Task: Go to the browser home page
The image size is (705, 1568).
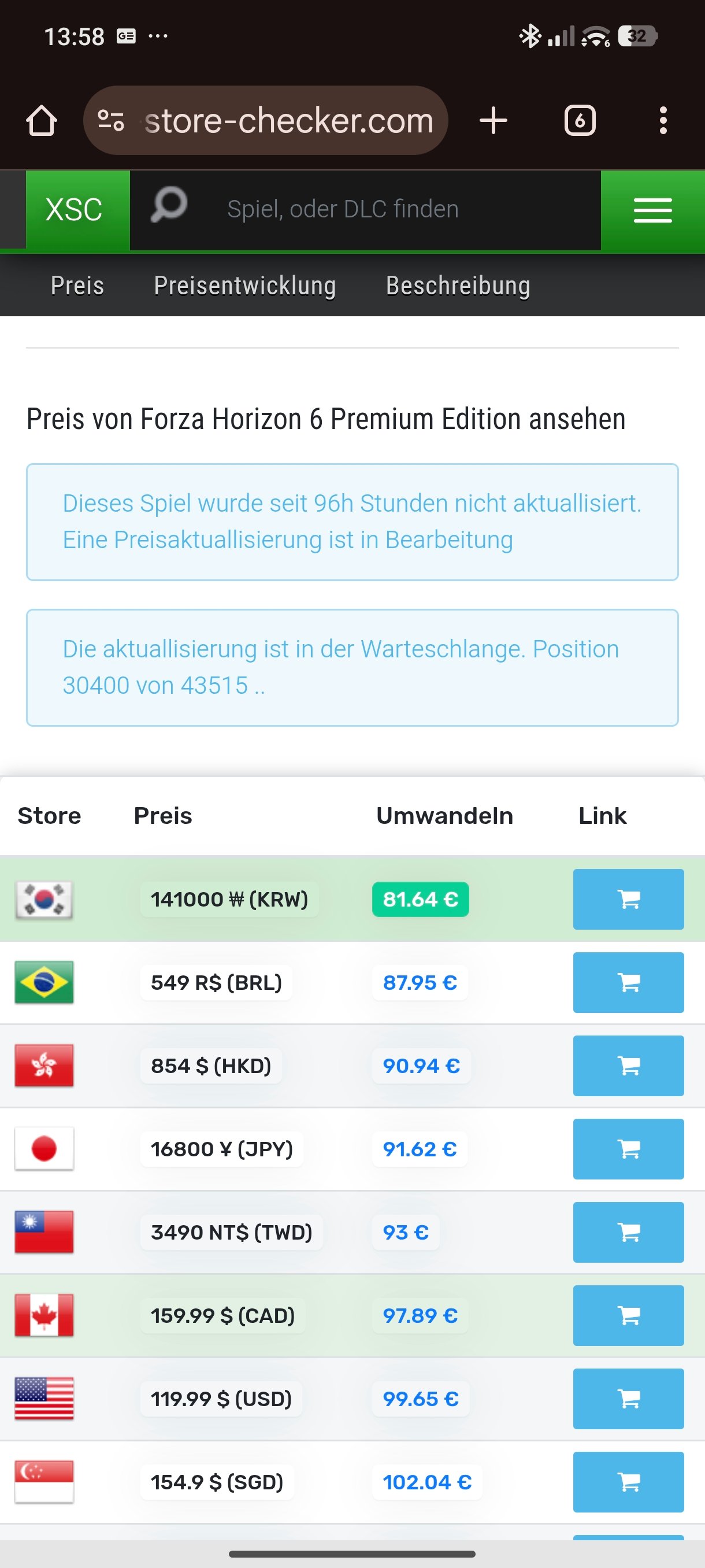Action: coord(42,120)
